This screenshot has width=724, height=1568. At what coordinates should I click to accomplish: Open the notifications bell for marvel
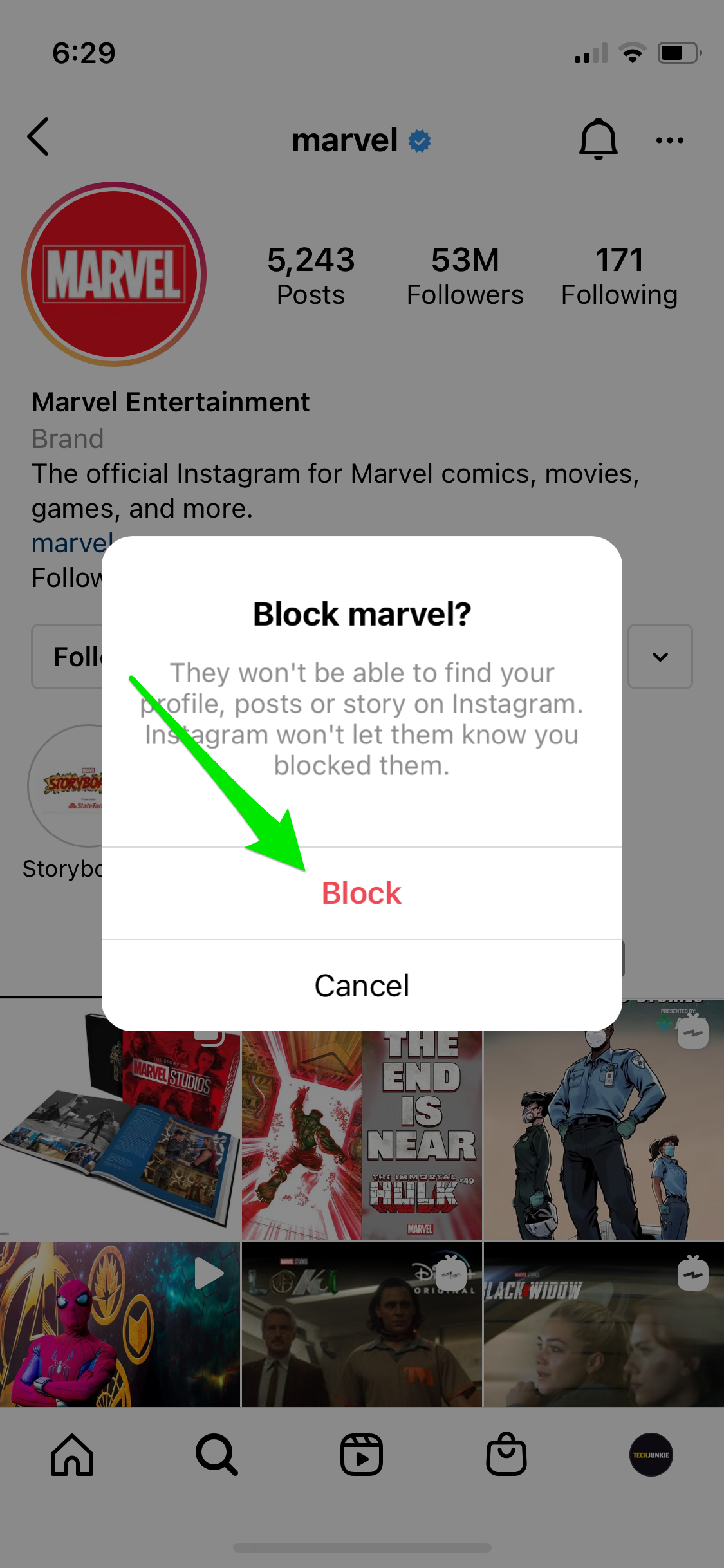598,138
